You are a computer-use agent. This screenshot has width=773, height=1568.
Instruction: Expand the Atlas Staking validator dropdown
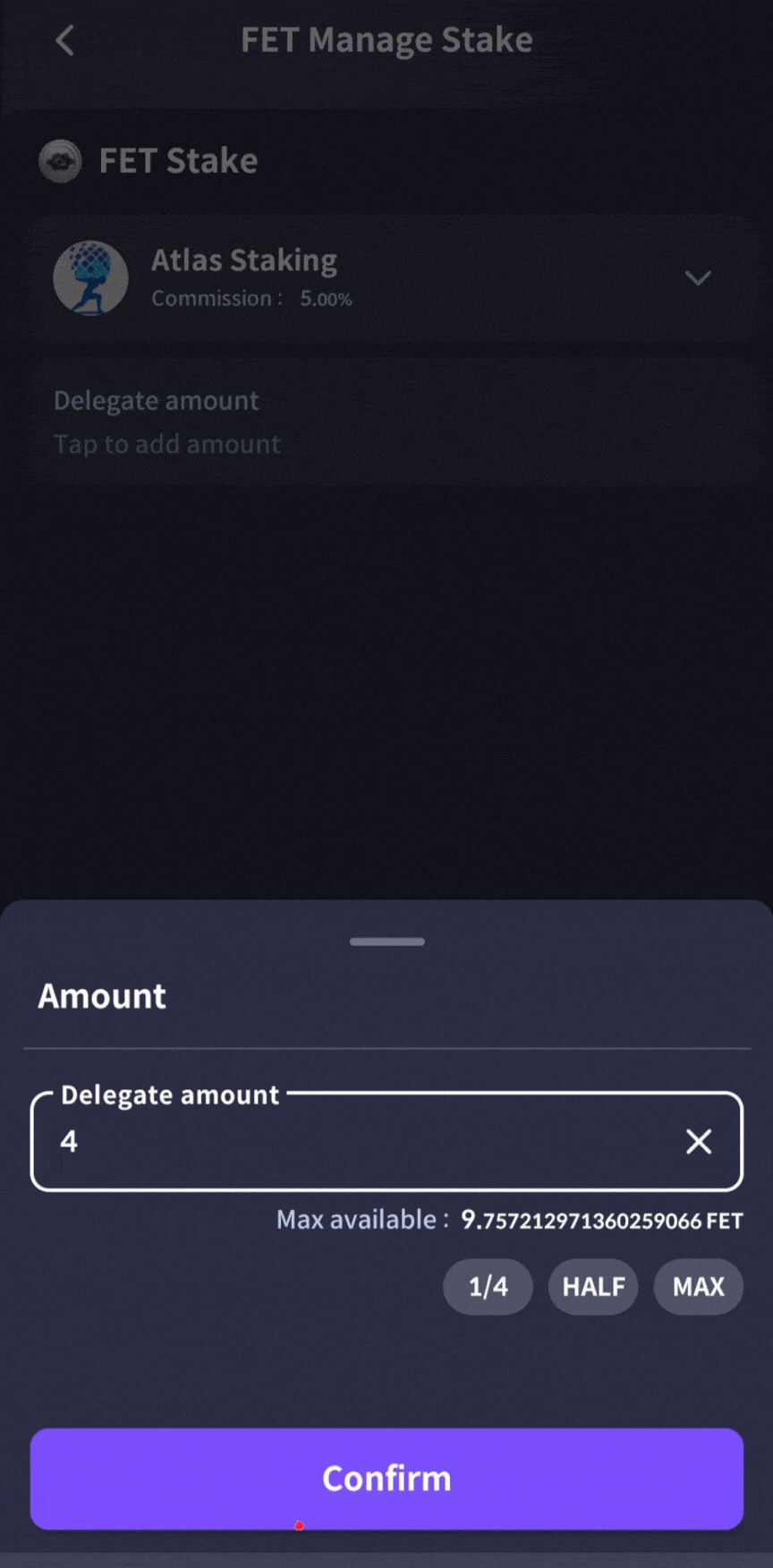[x=699, y=278]
